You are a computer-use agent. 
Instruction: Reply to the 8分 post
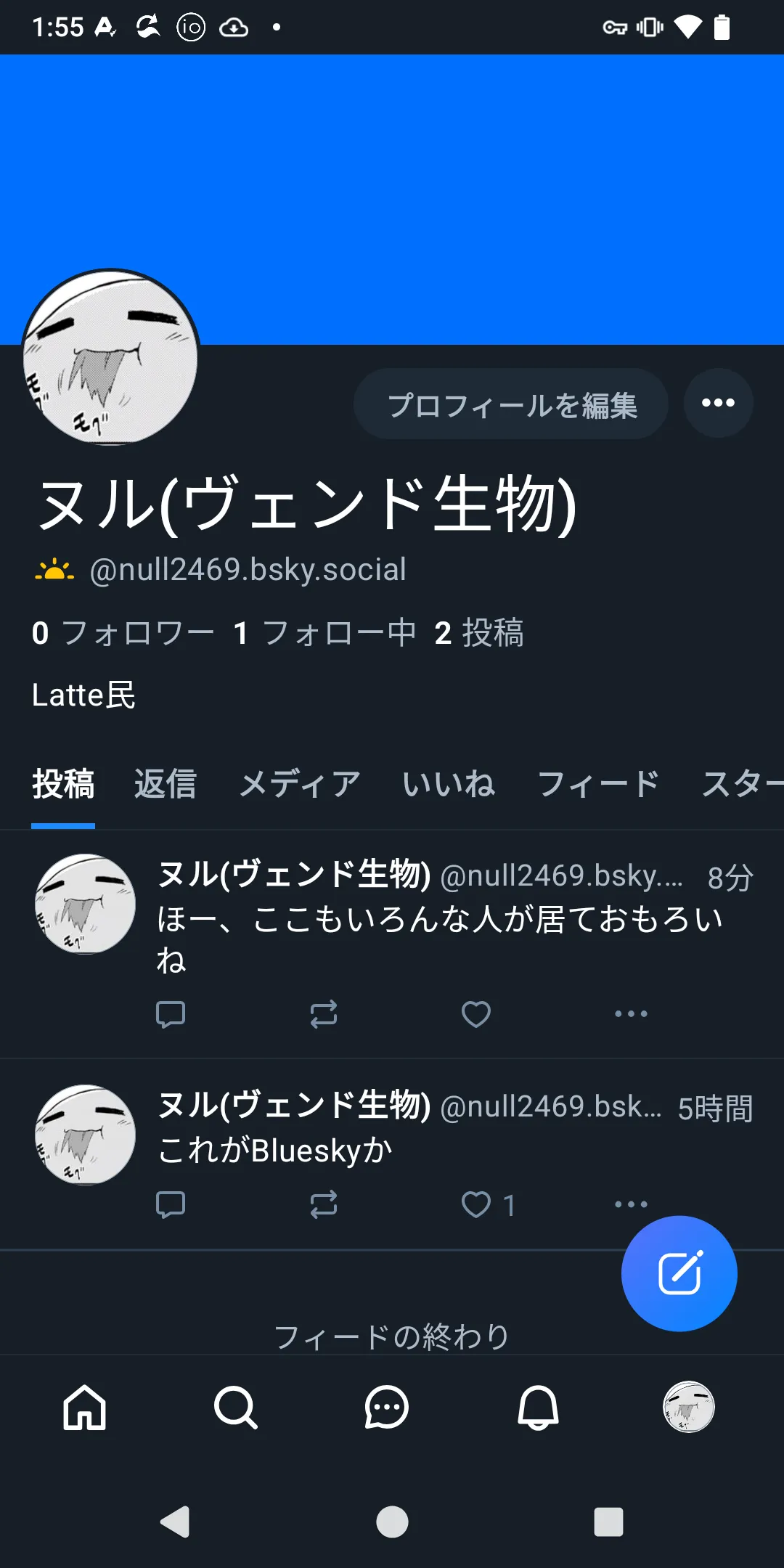171,1014
